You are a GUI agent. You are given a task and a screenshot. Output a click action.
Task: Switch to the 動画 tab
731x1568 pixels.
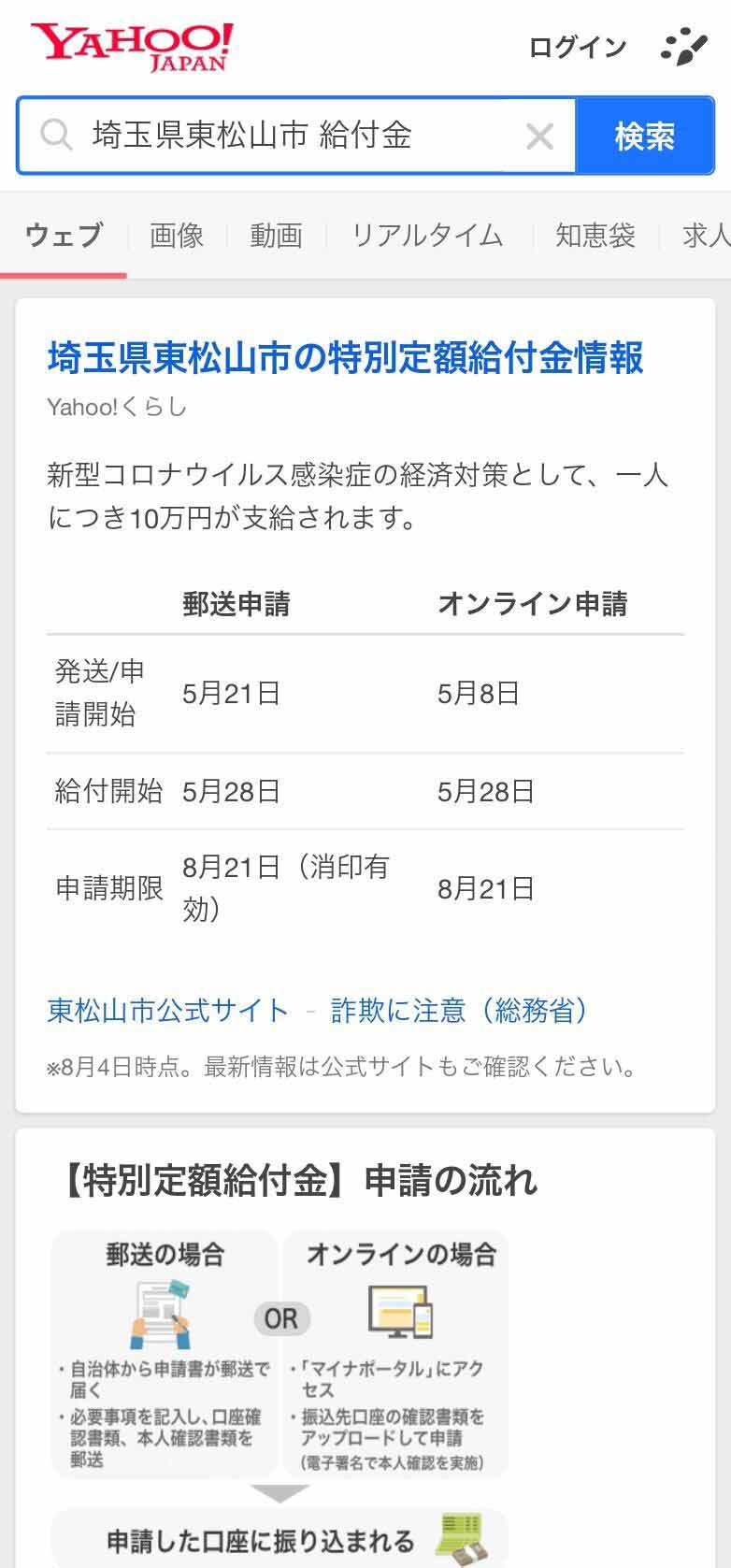point(276,236)
